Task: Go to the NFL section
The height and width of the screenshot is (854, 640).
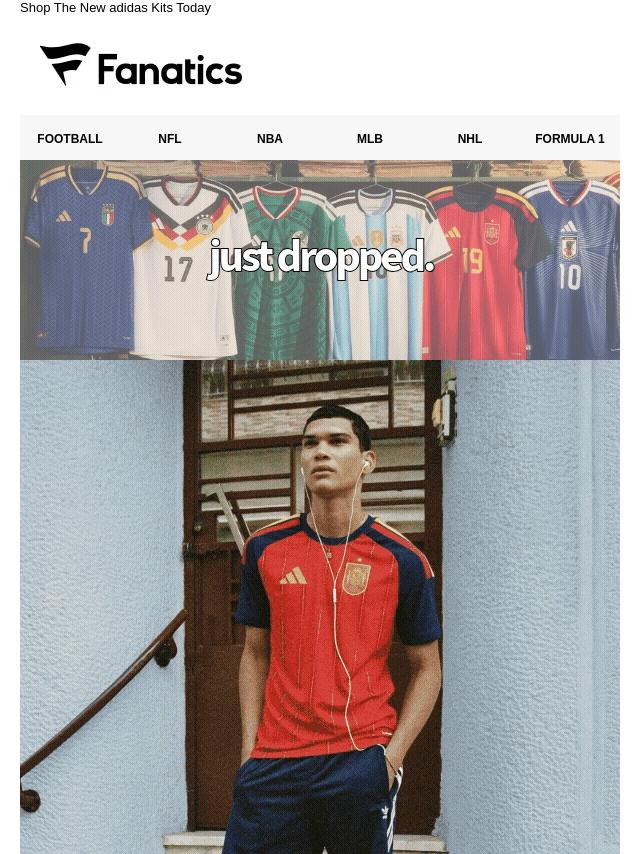Action: tap(170, 139)
